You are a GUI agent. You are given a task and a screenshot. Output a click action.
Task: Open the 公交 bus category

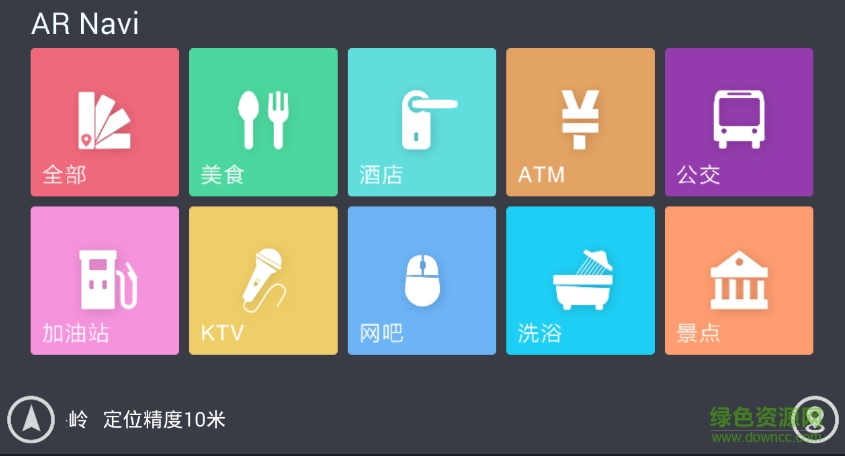738,122
